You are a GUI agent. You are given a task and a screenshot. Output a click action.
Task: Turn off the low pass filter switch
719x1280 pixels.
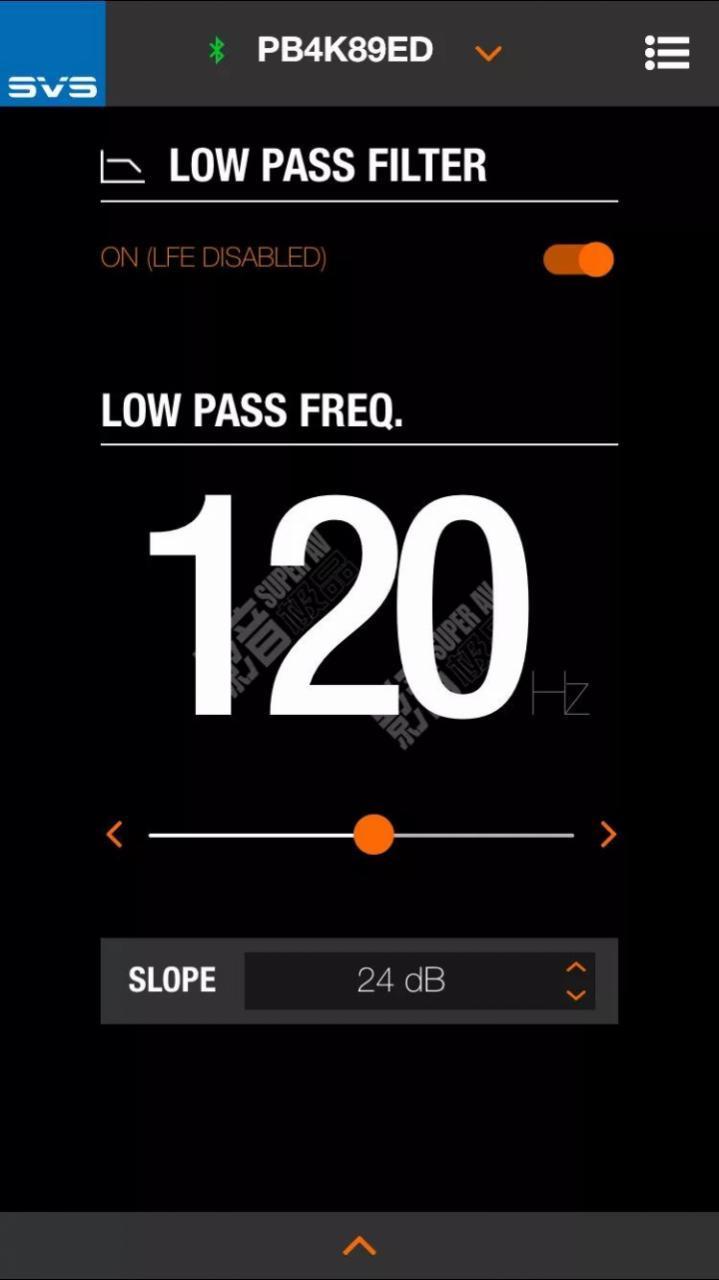578,260
